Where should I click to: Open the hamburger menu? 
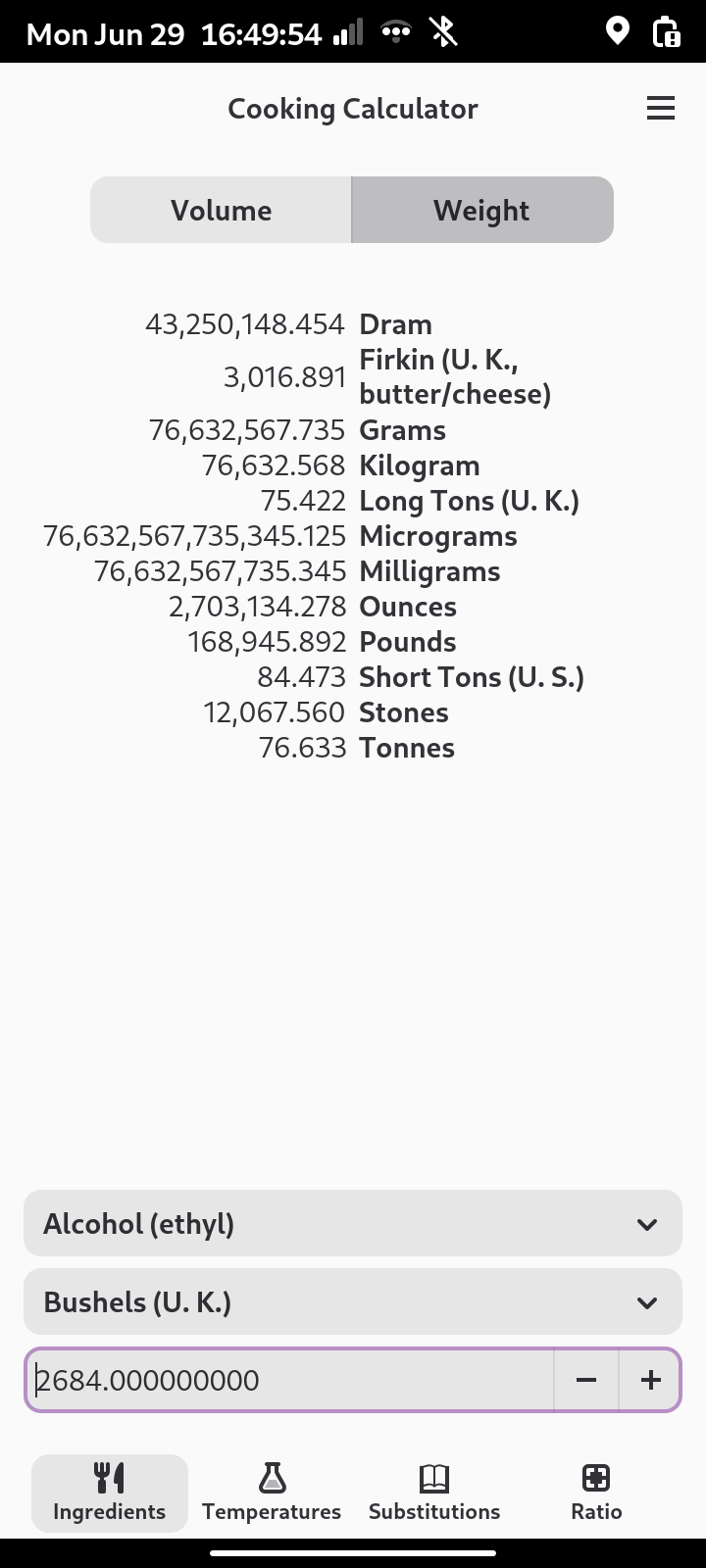pos(661,109)
